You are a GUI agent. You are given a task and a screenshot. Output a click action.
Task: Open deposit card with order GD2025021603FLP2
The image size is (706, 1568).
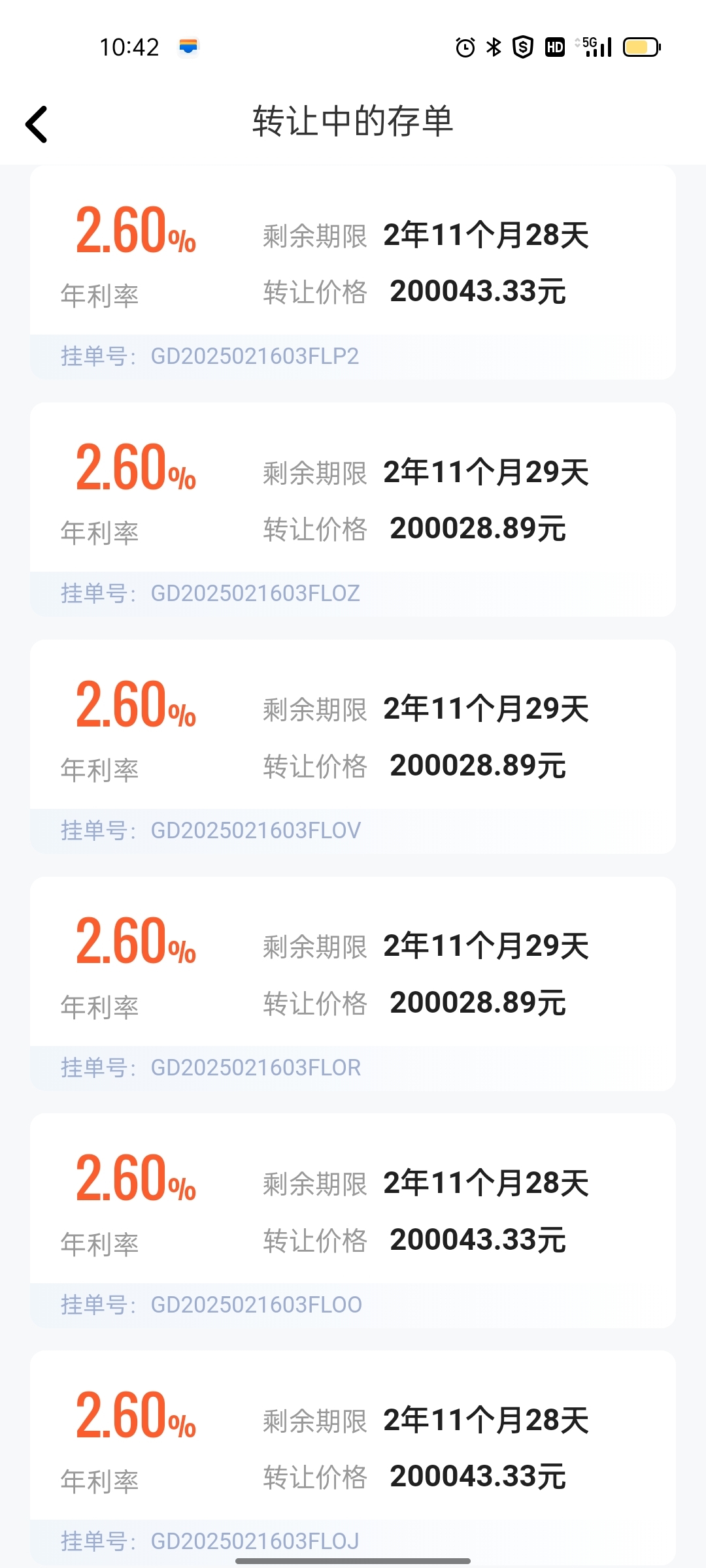point(353,272)
